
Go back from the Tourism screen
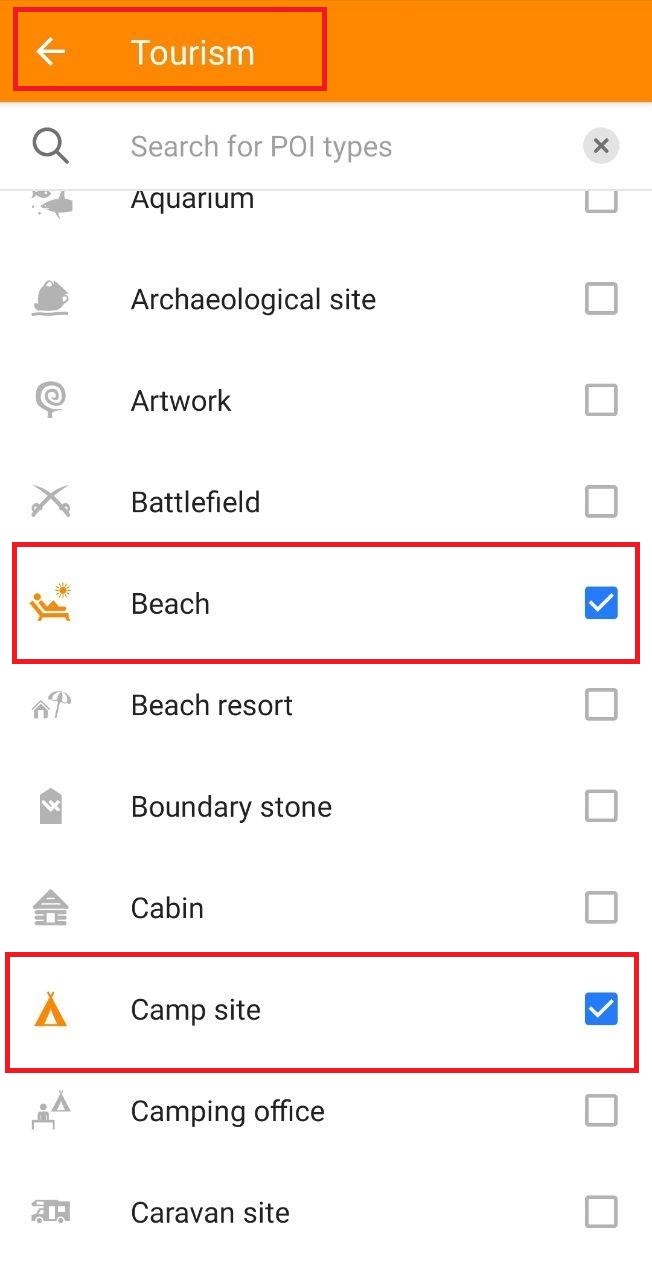point(50,52)
